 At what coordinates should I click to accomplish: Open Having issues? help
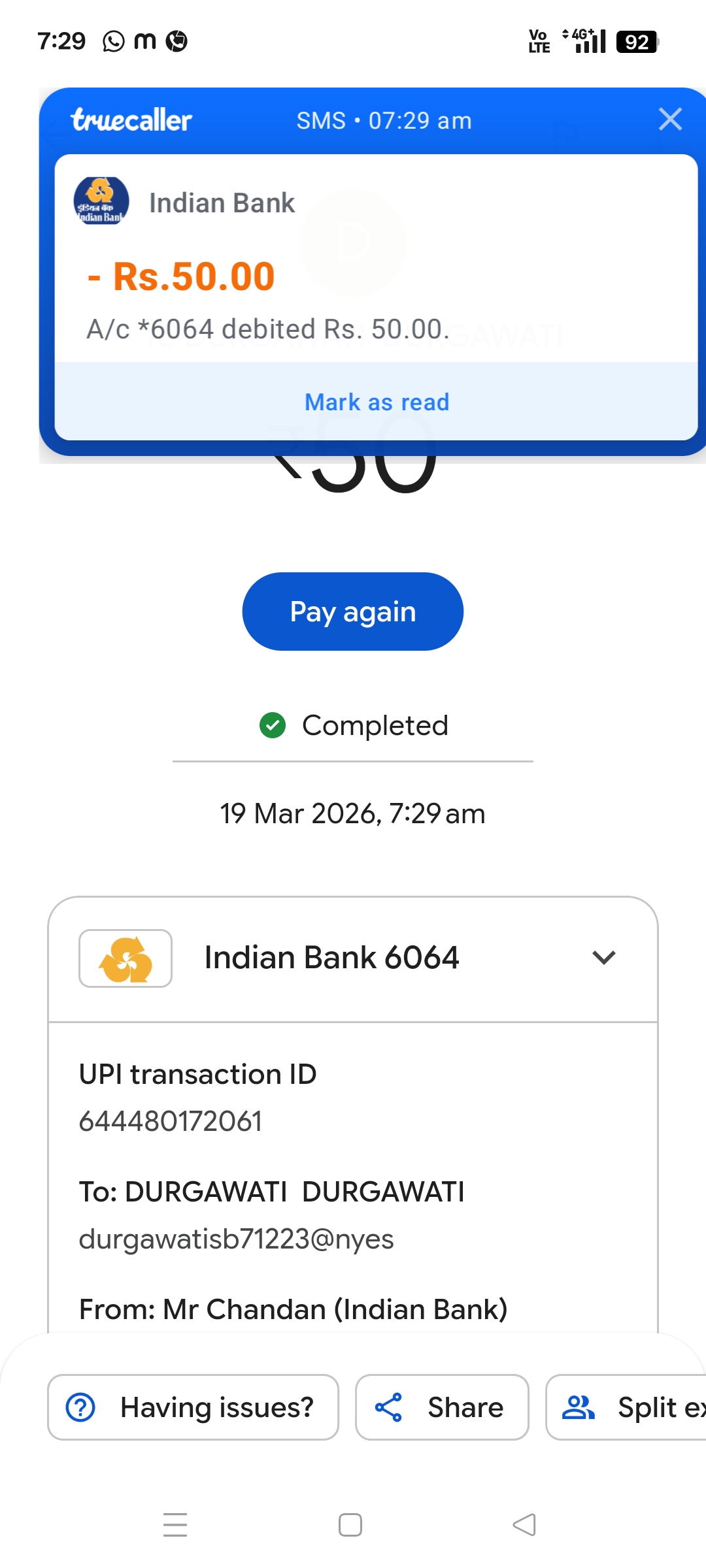(193, 1407)
